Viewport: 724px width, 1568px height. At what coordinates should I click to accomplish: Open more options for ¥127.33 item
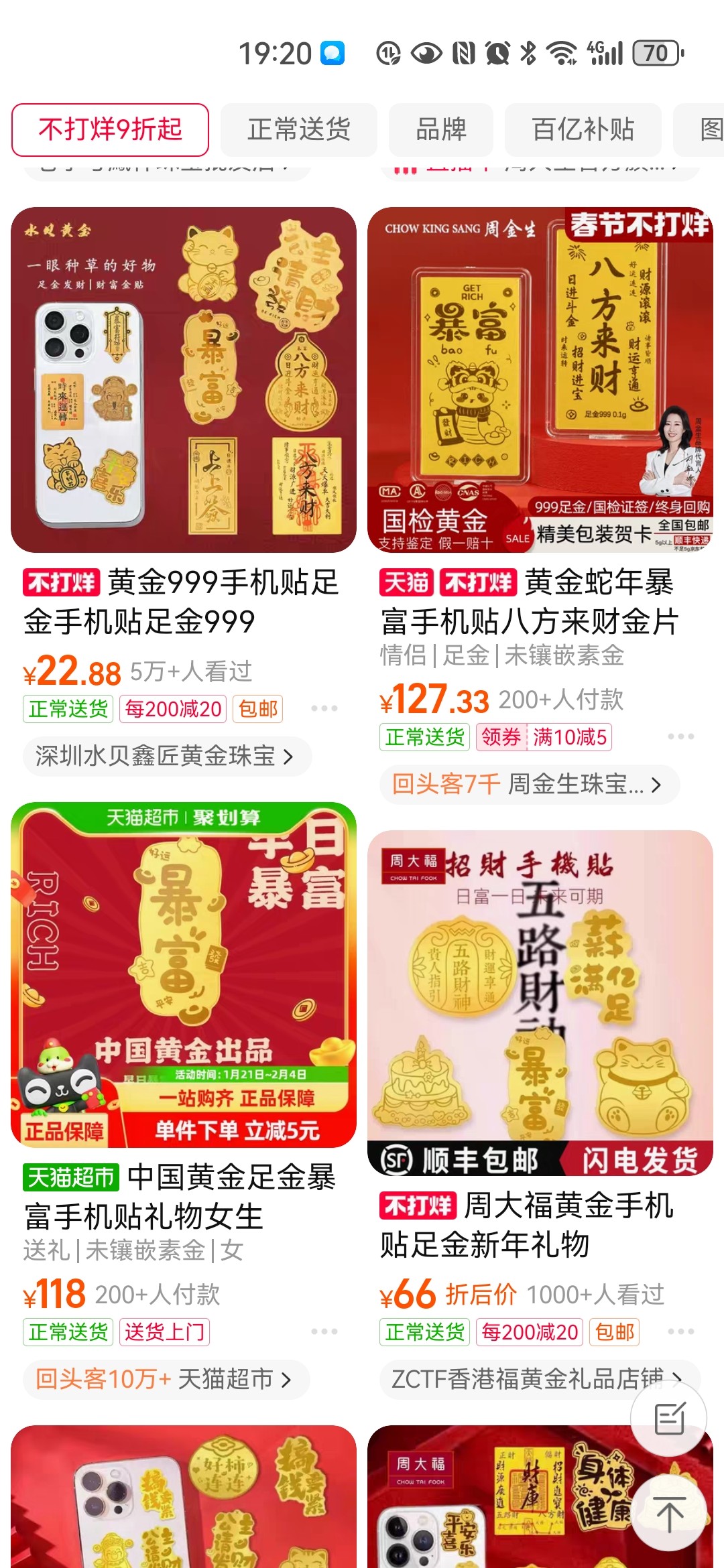(x=680, y=736)
